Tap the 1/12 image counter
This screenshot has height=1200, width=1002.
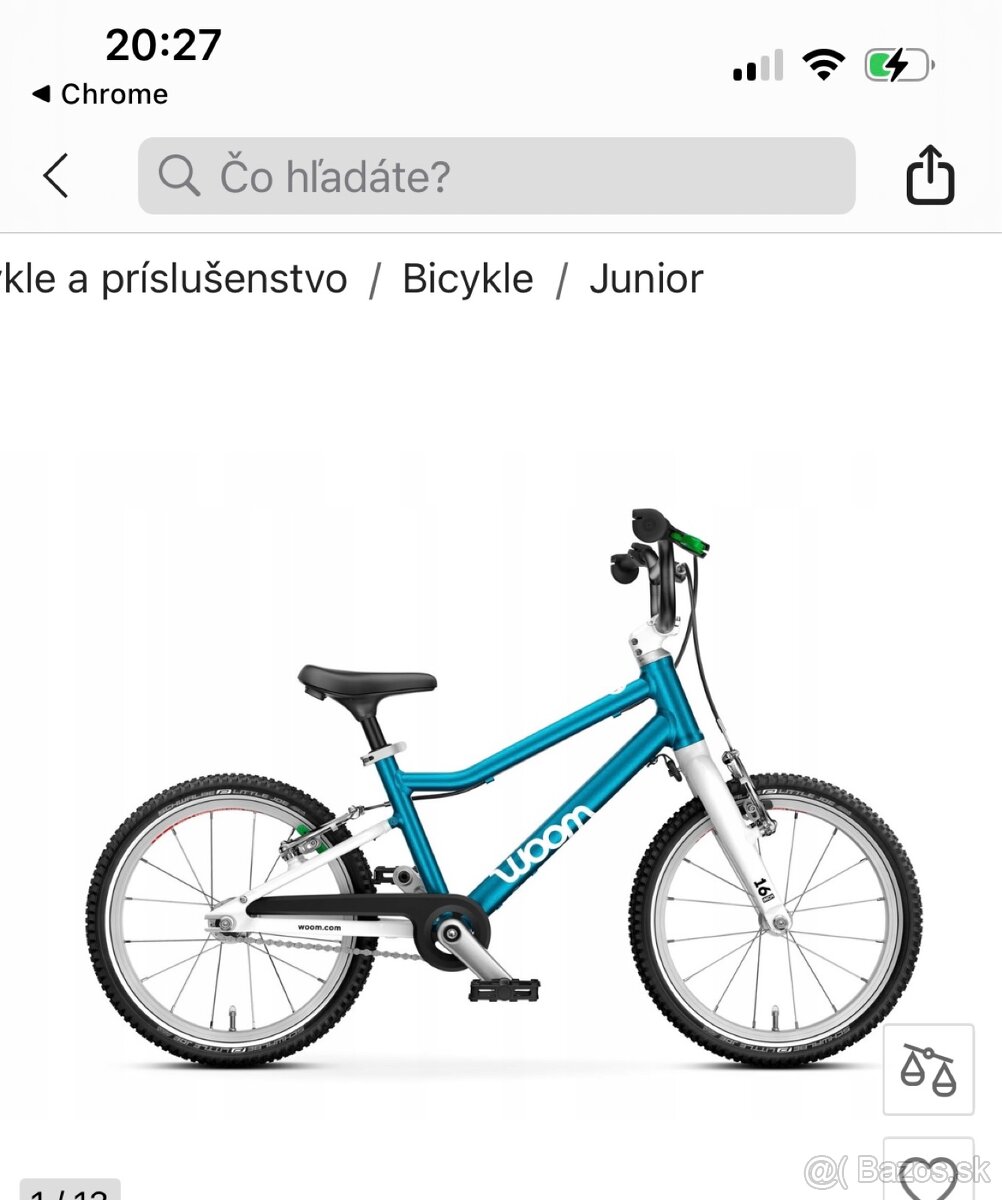pos(70,1195)
